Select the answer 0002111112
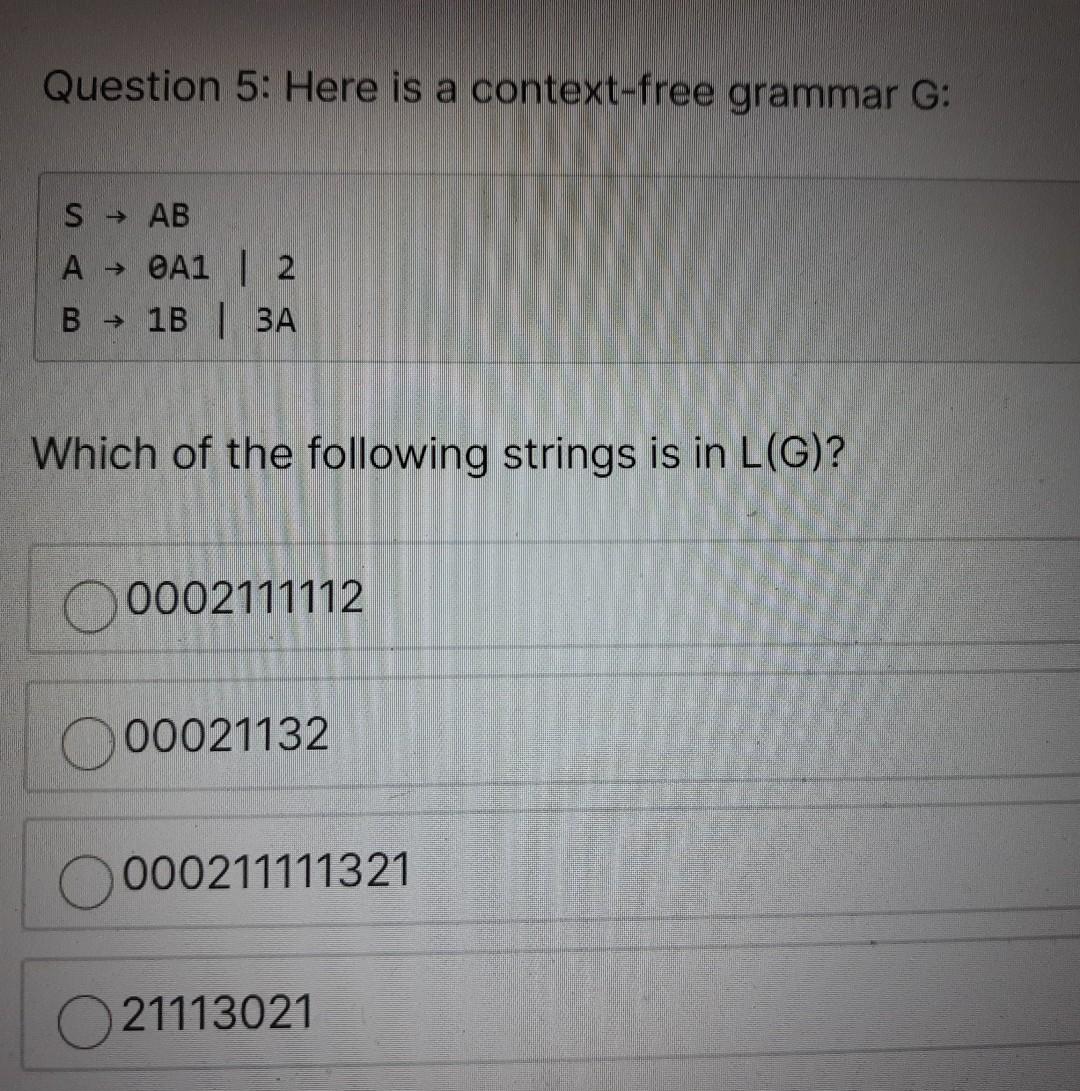This screenshot has height=1091, width=1080. pos(93,606)
